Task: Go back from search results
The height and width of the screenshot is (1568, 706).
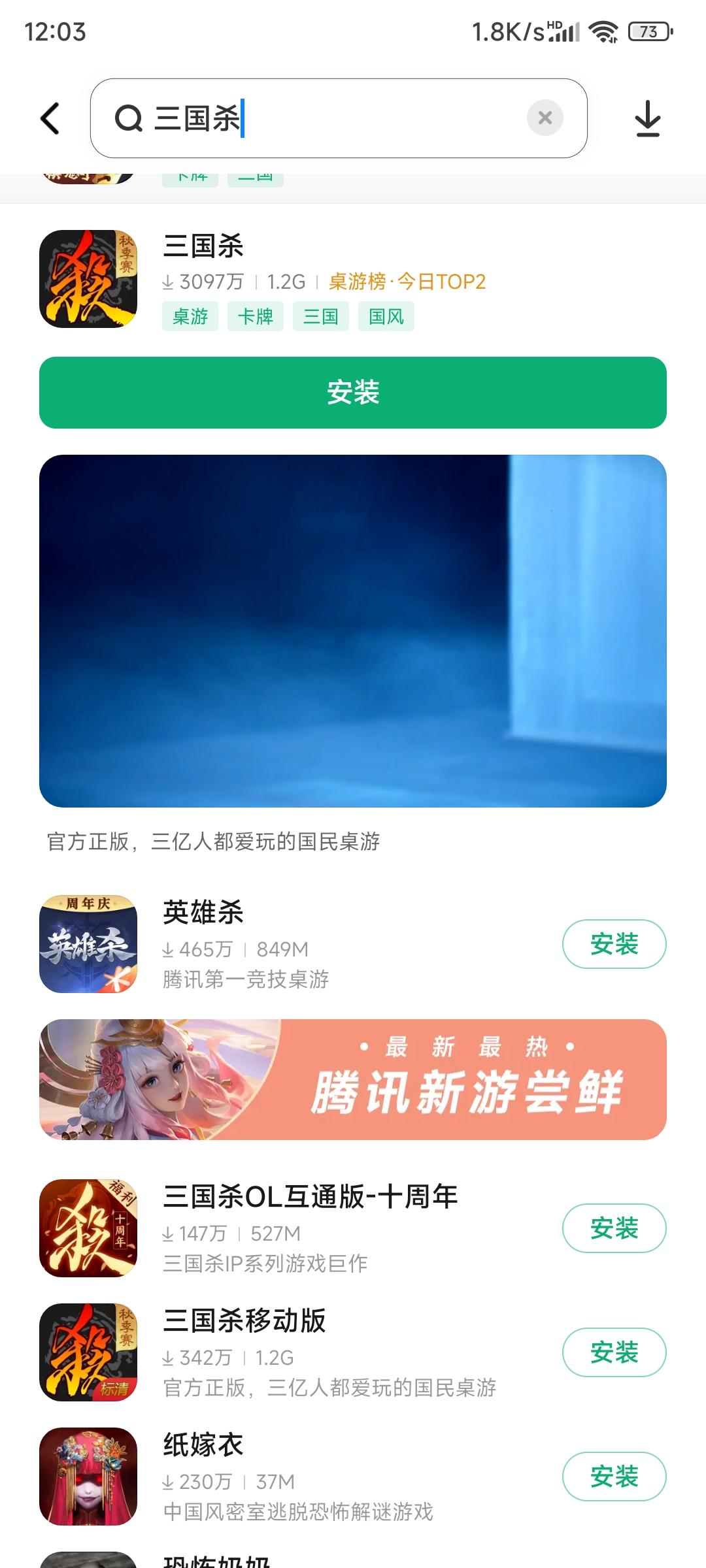Action: pyautogui.click(x=50, y=118)
